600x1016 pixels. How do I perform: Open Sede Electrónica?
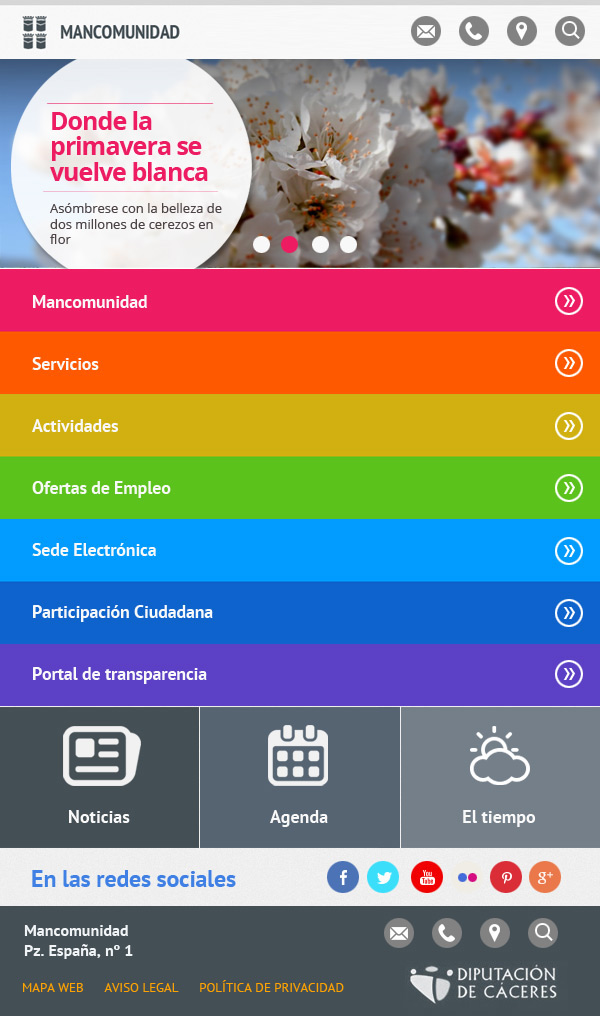pyautogui.click(x=300, y=550)
